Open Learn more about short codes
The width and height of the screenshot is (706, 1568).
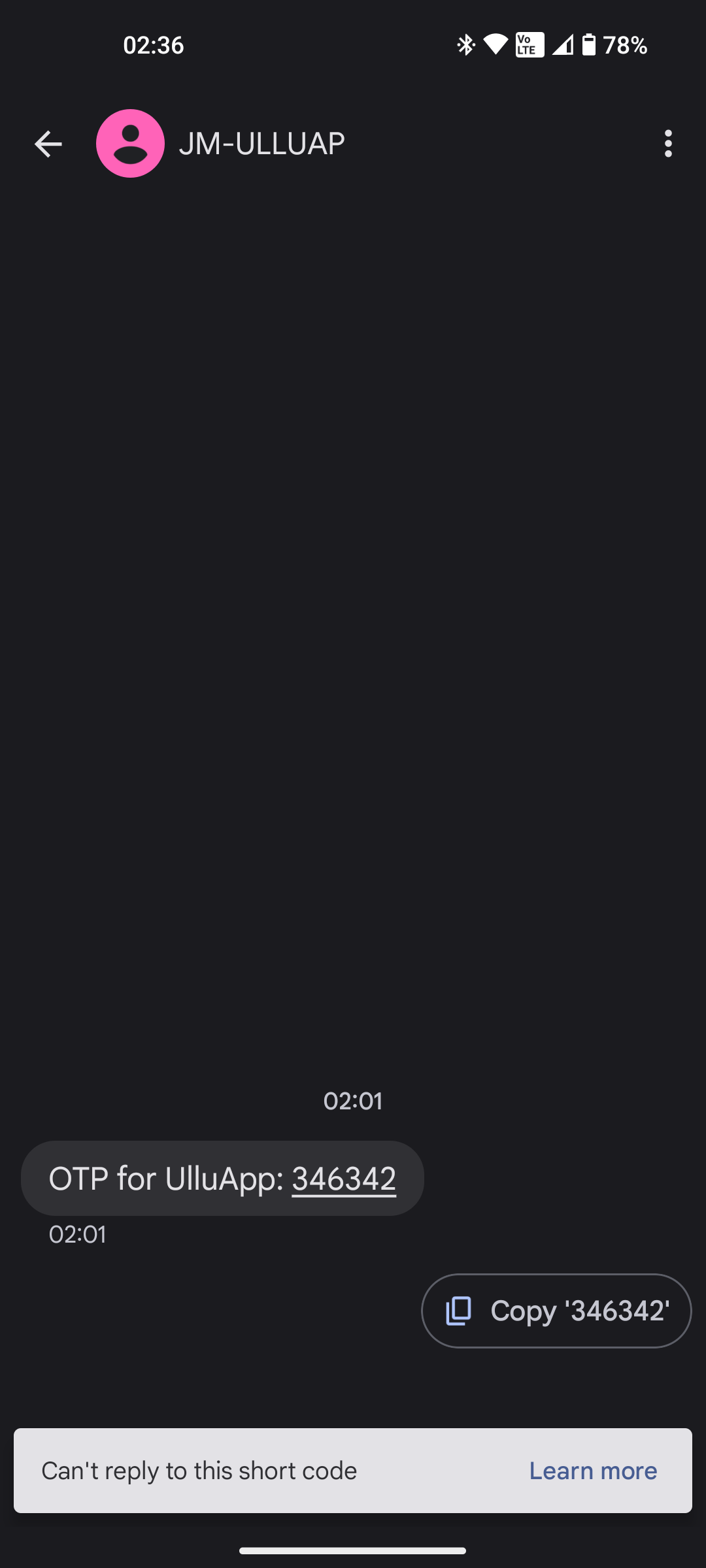(593, 1471)
